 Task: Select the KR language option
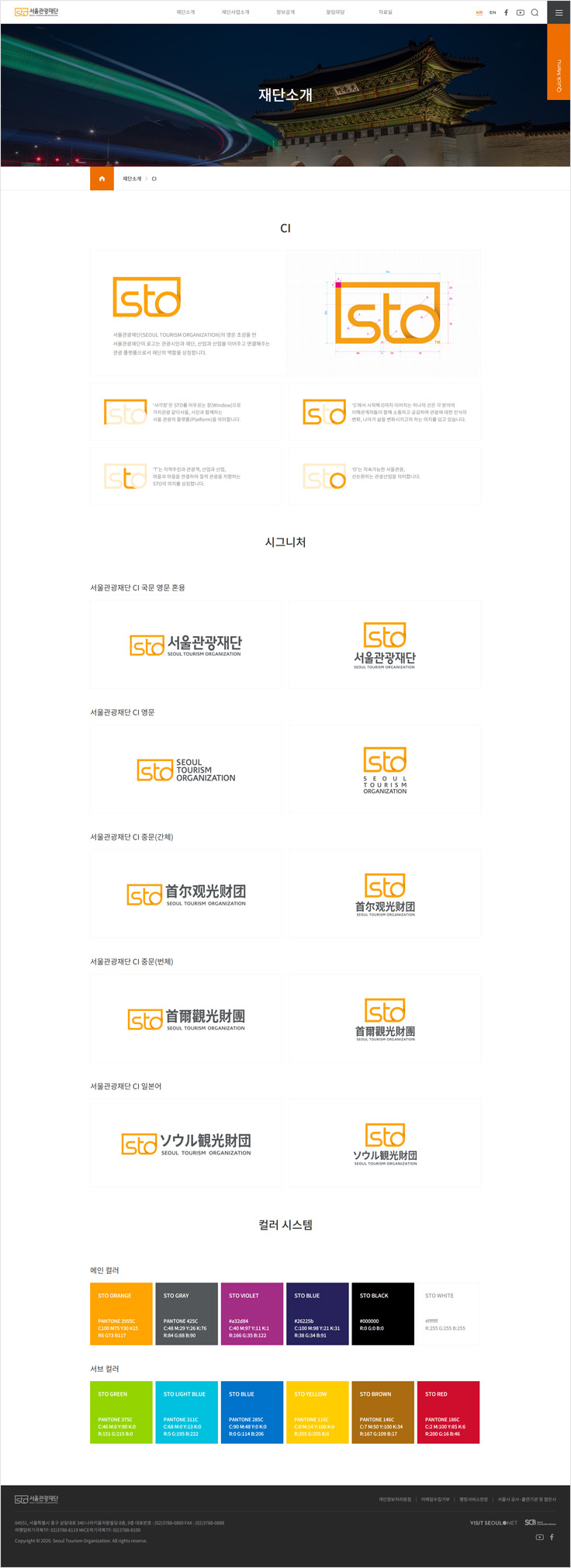coord(479,12)
